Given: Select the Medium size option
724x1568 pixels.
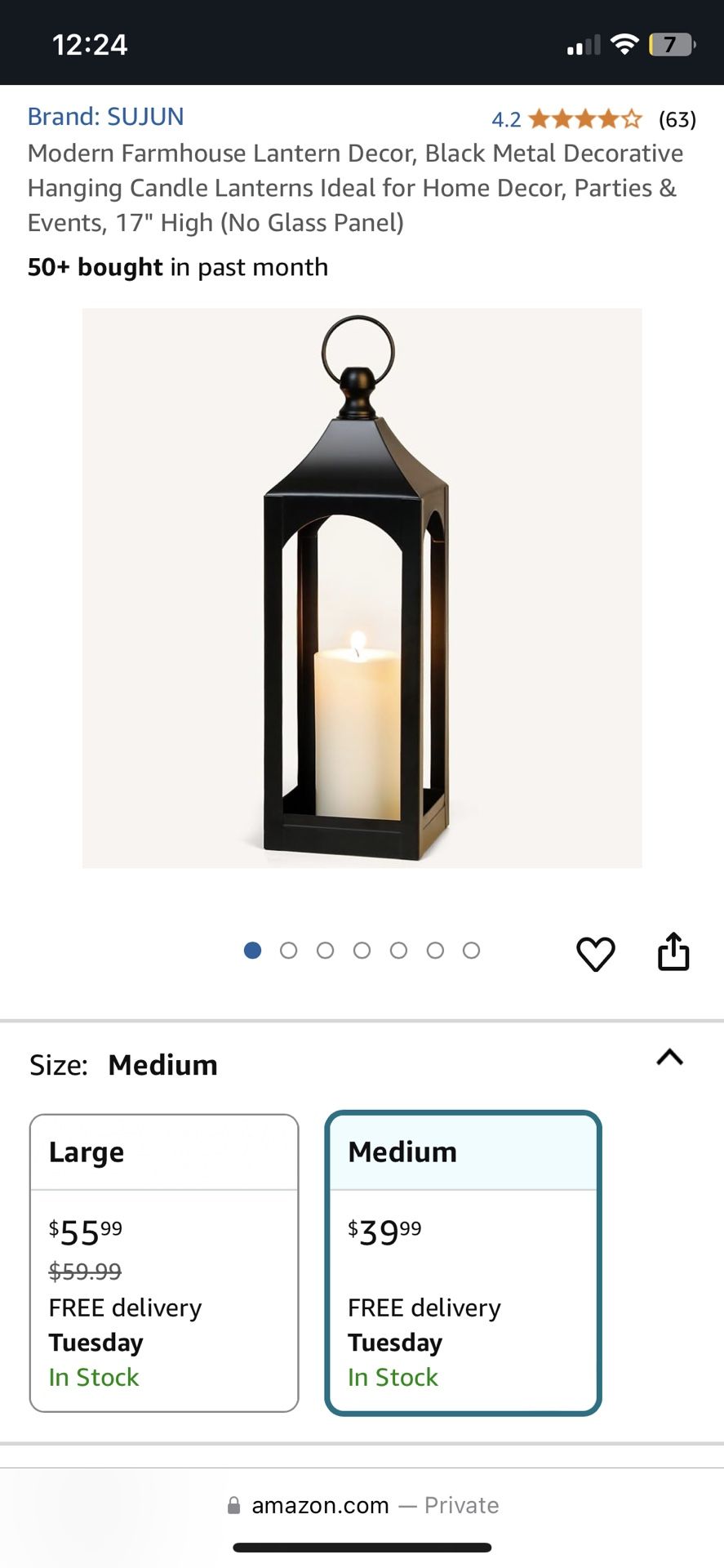Looking at the screenshot, I should [x=463, y=1263].
